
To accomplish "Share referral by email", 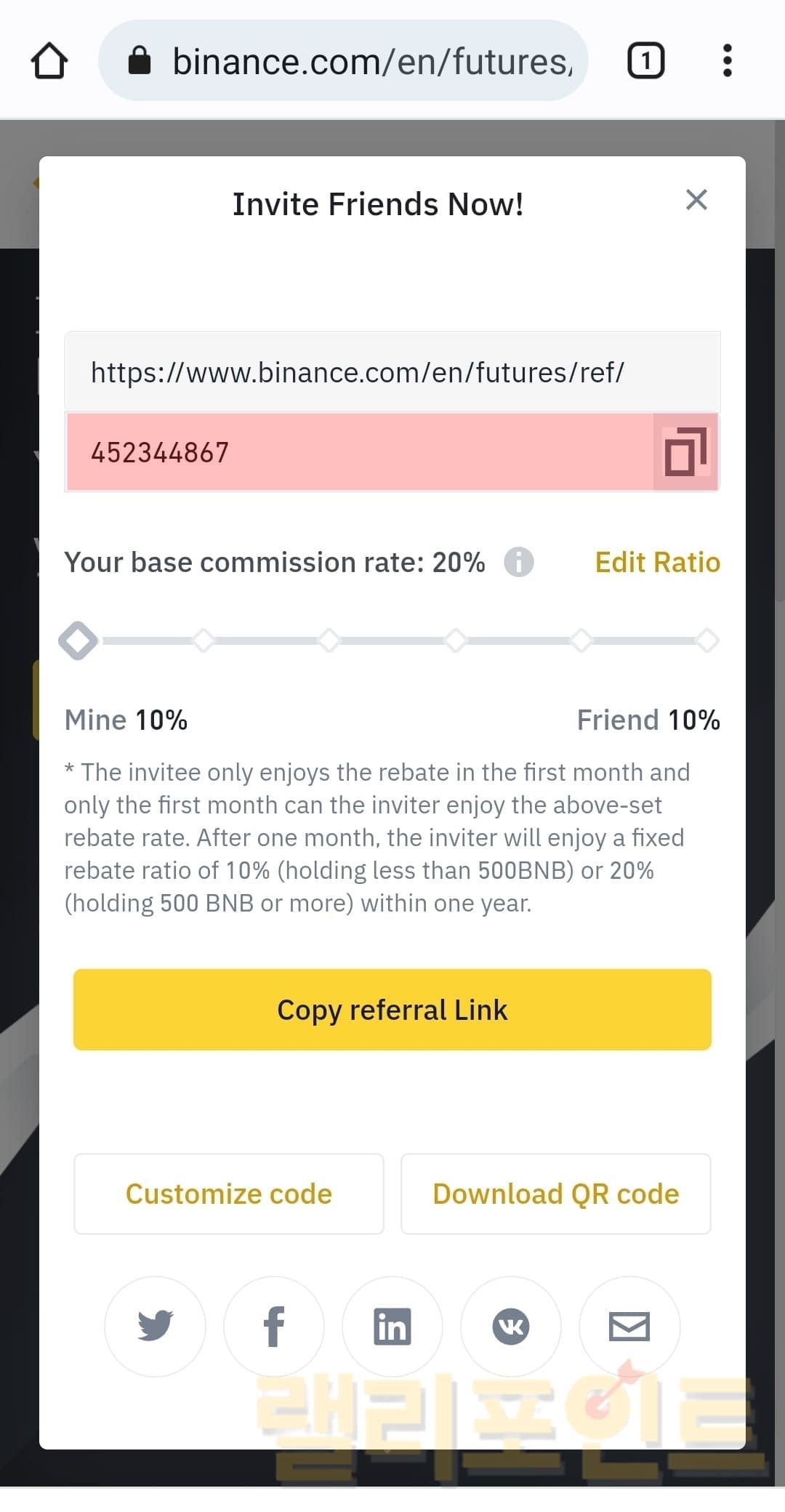I will tap(629, 1327).
